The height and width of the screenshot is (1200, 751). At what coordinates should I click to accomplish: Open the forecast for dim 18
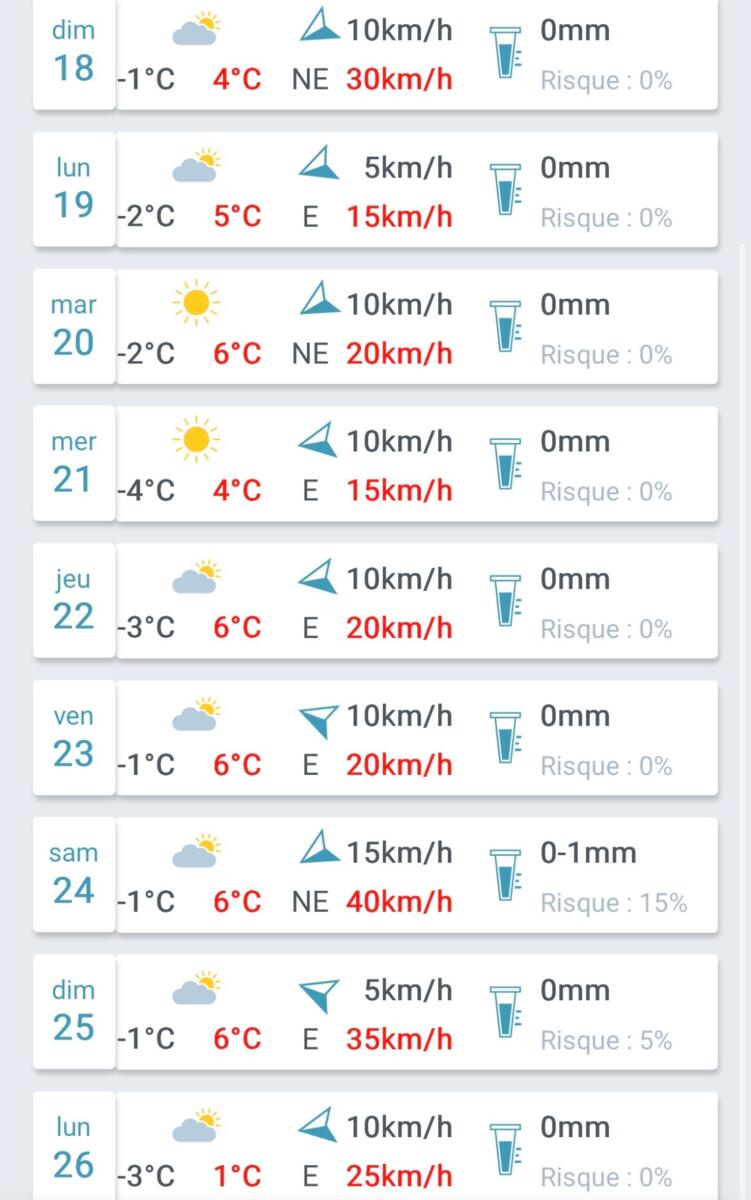[x=375, y=54]
